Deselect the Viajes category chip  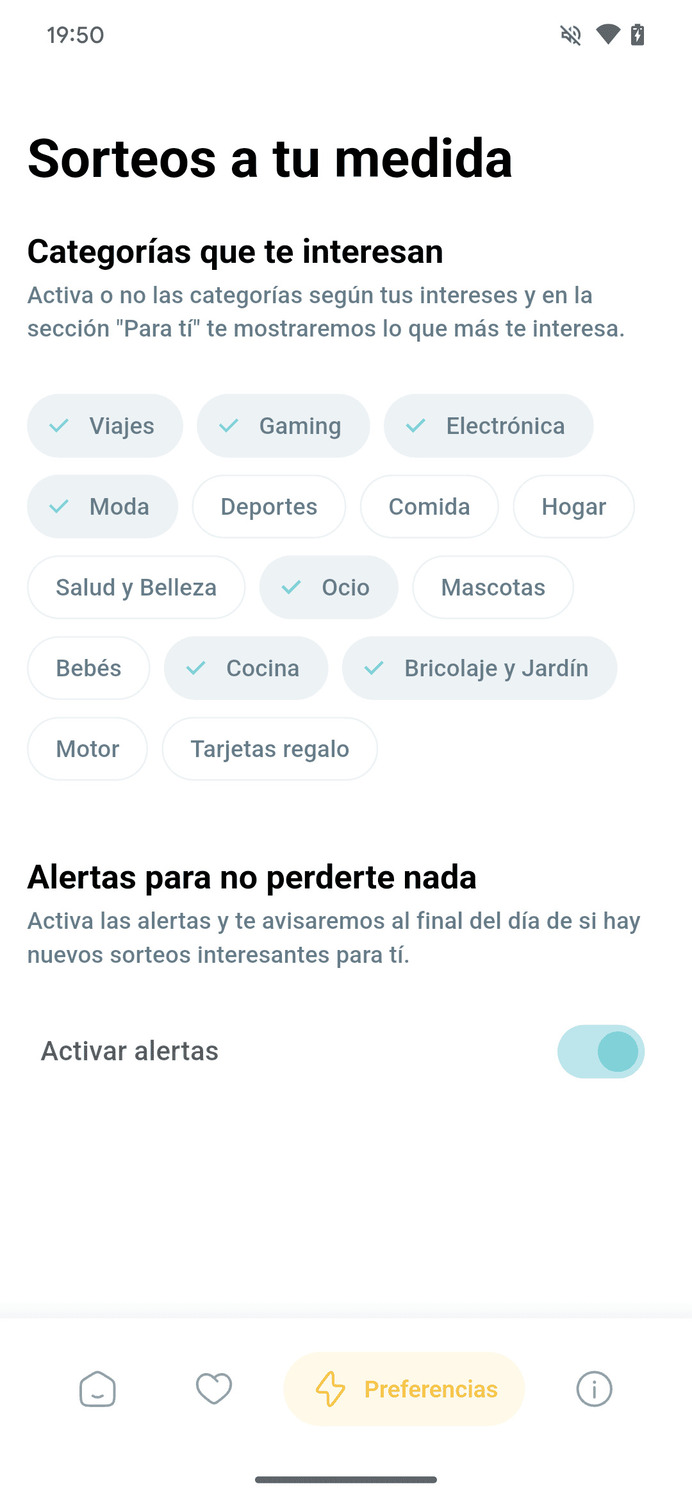(105, 426)
